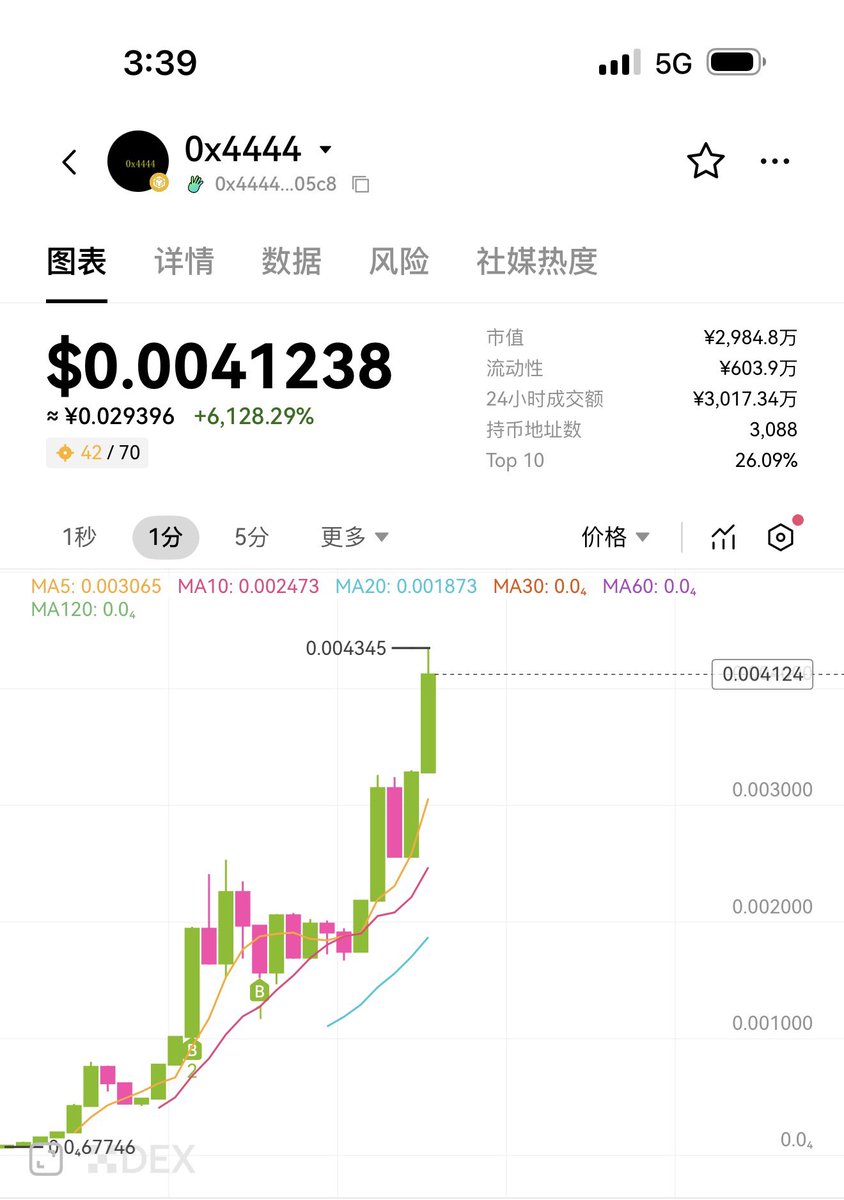Open chart settings hexagon icon

pos(780,537)
